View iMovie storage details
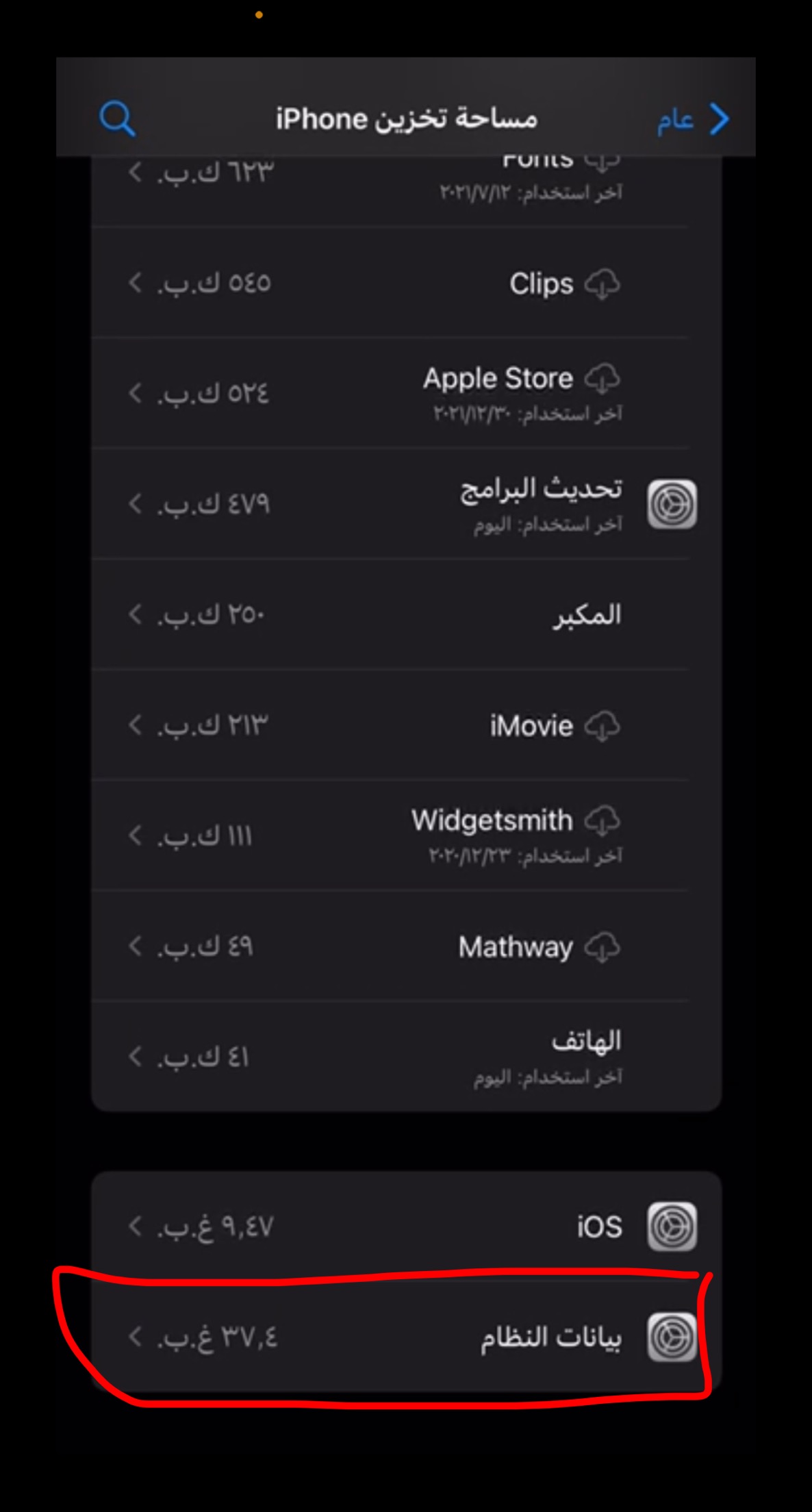812x1512 pixels. click(406, 725)
